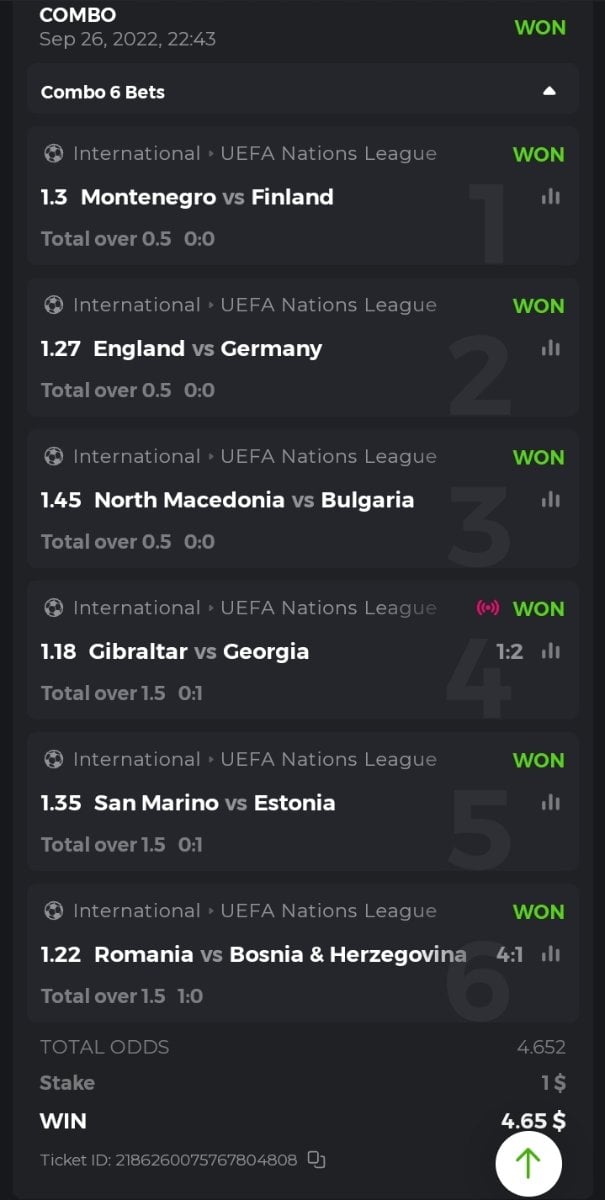The width and height of the screenshot is (605, 1200).
Task: Open stats for Gibraltar vs Georgia
Action: 550,651
